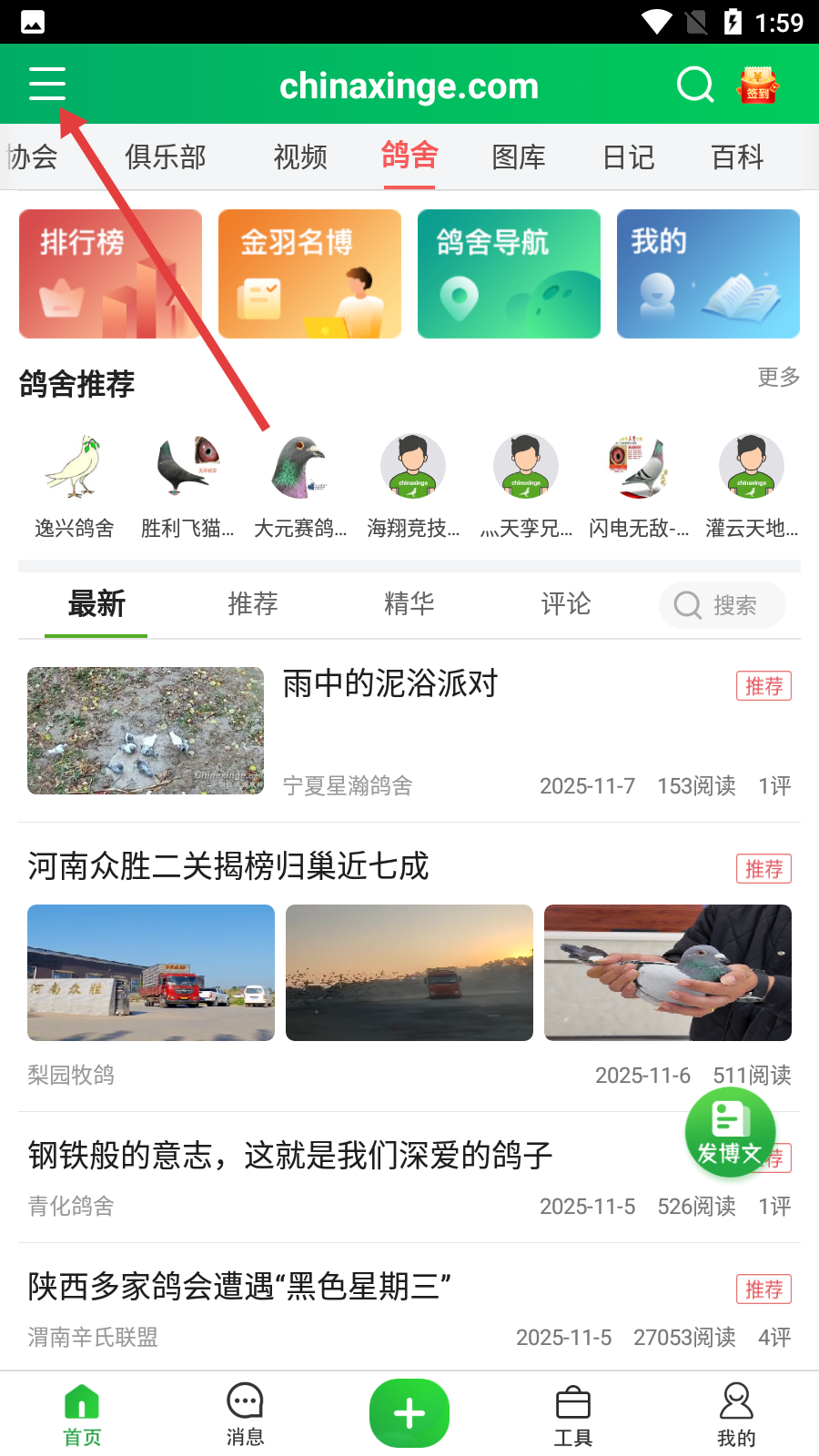Select the 精华 feed filter tab
Screen dimensions: 819x1456
point(409,604)
